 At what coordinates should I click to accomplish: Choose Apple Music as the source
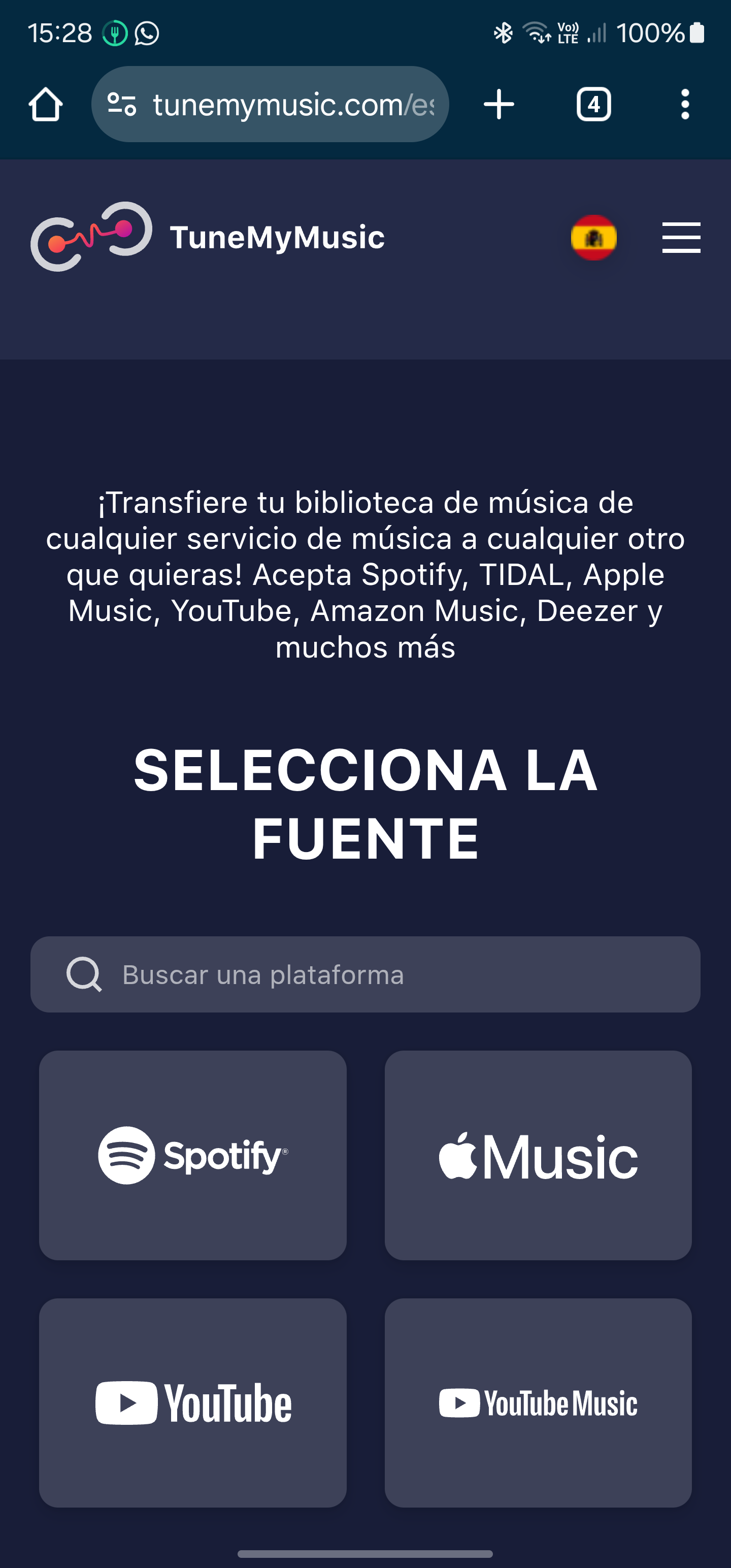(x=538, y=1155)
